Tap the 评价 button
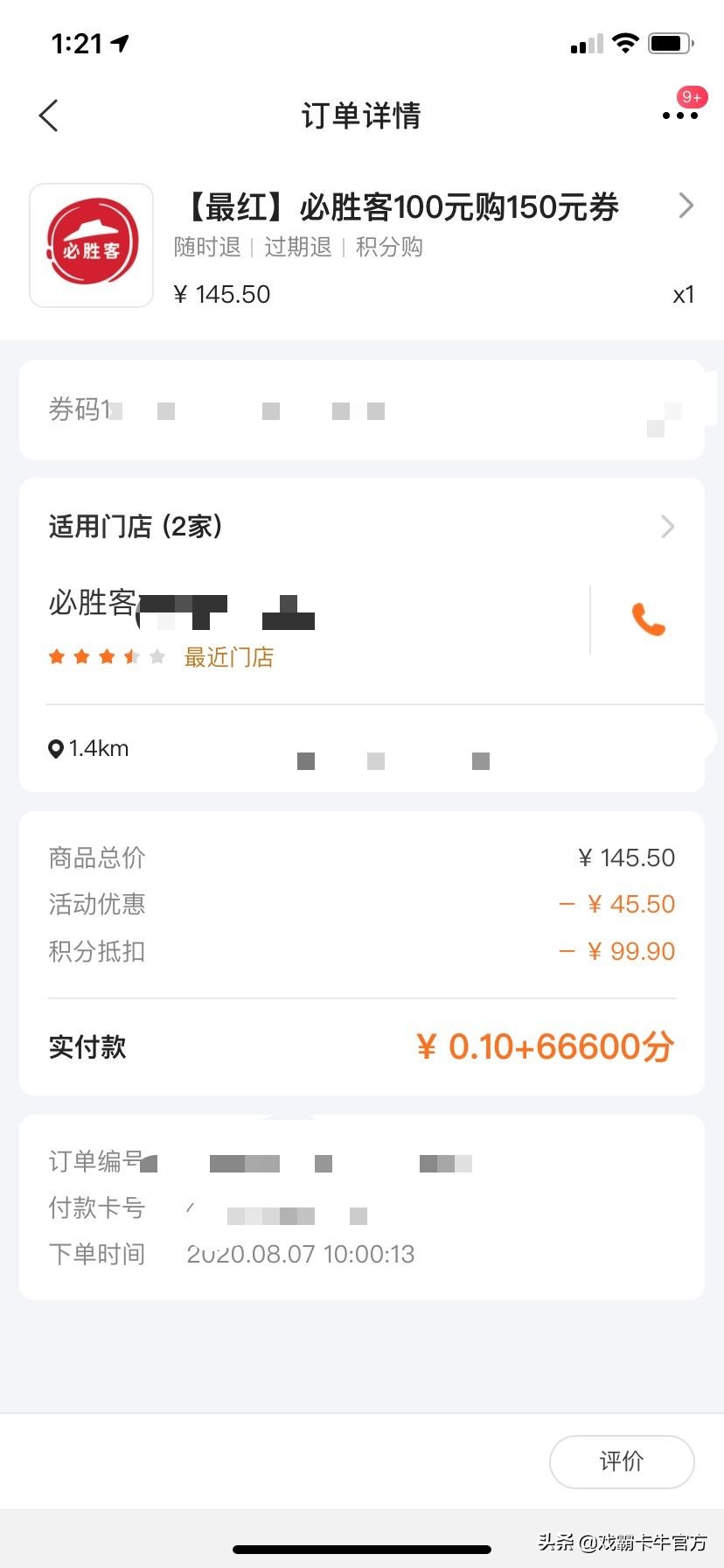724x1568 pixels. coord(622,1461)
